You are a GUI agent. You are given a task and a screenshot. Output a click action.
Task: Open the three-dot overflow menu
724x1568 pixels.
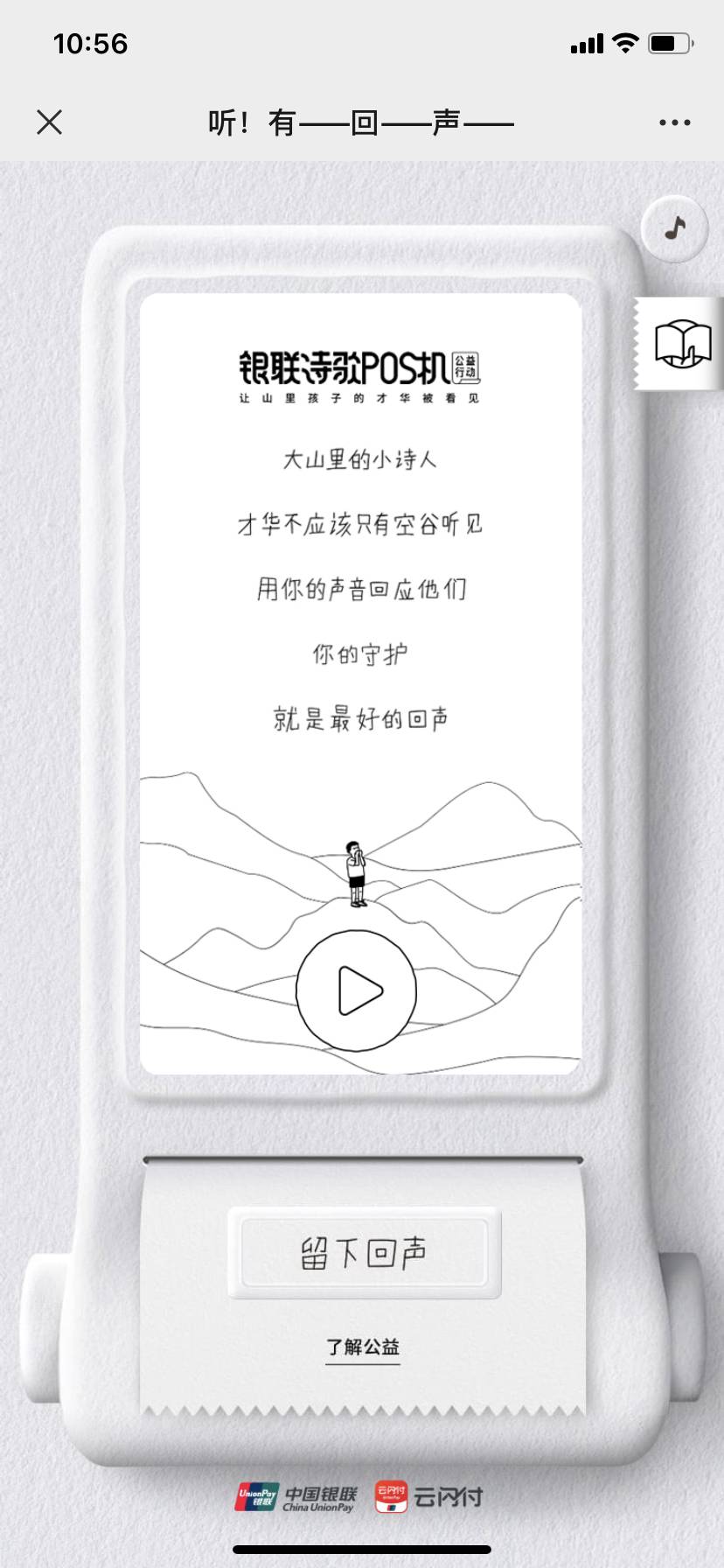click(674, 122)
